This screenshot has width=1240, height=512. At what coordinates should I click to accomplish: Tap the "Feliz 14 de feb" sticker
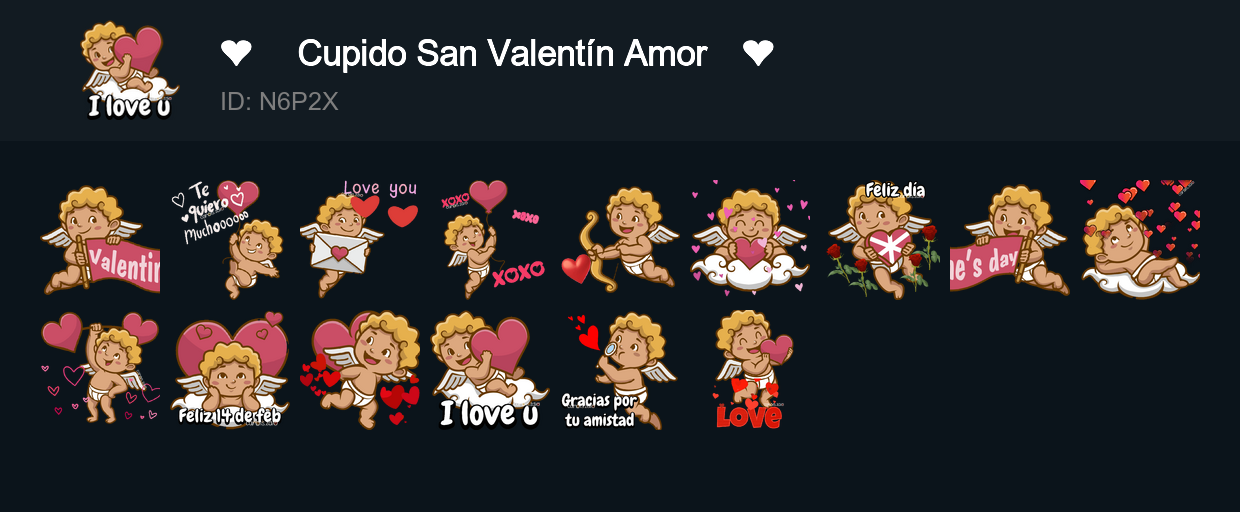pyautogui.click(x=230, y=370)
